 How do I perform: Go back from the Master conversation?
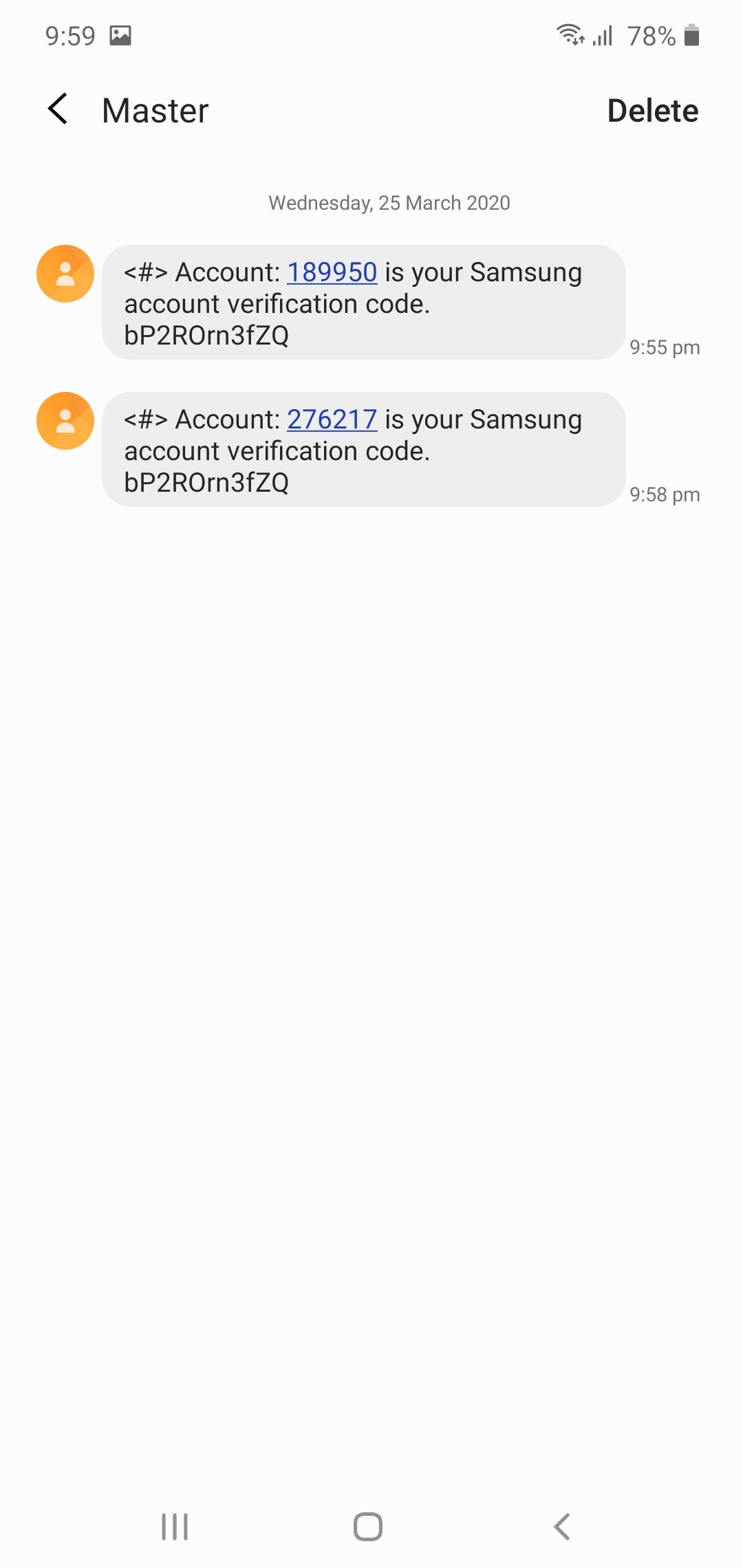pos(58,109)
